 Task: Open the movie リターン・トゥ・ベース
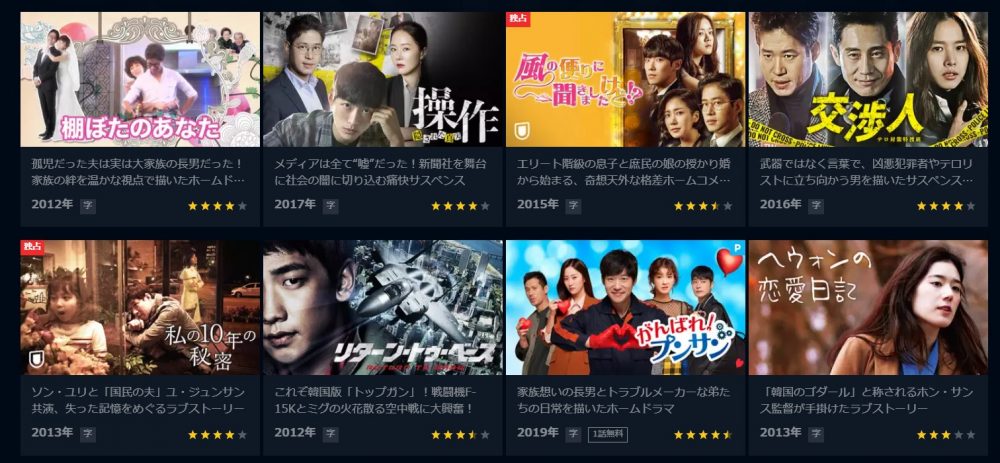click(x=382, y=307)
